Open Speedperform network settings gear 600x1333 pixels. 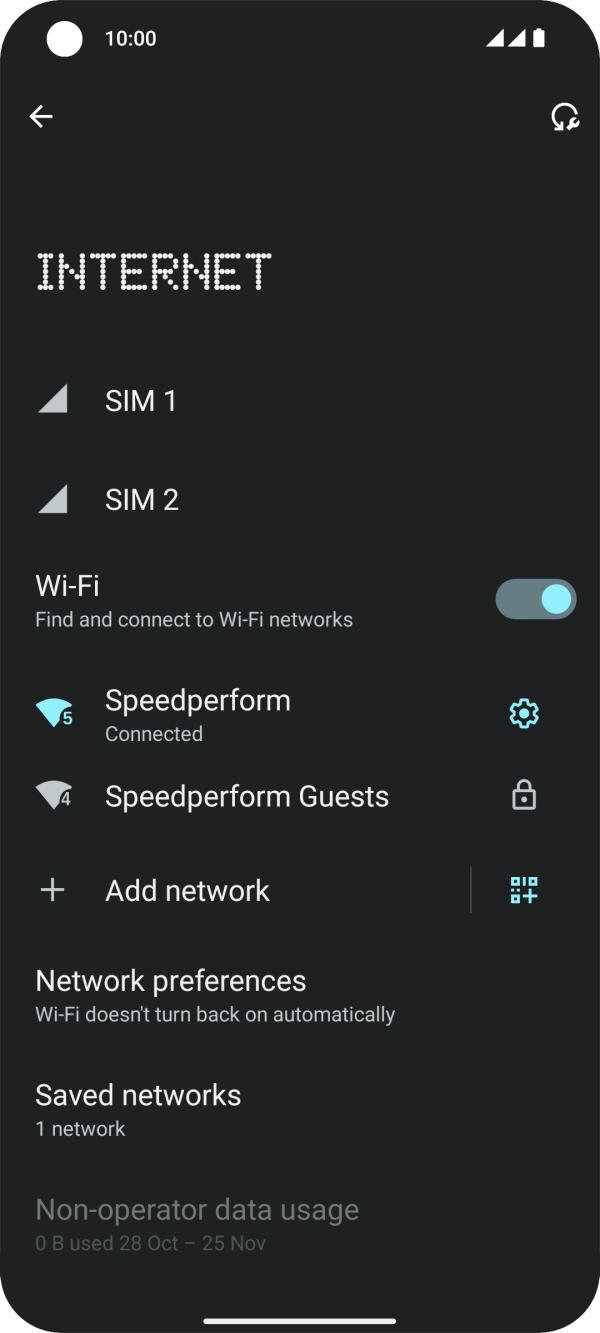click(524, 714)
